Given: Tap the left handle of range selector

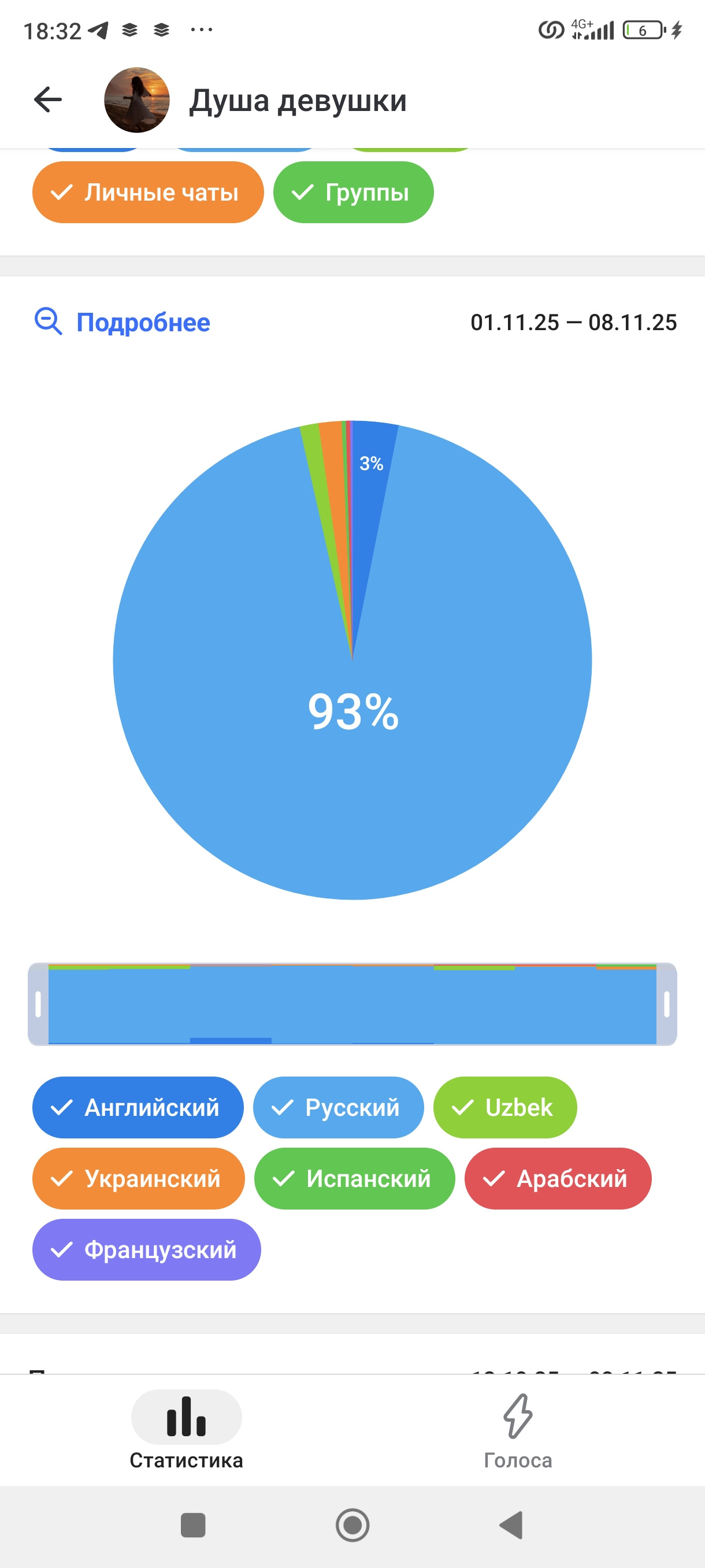Looking at the screenshot, I should point(38,1004).
